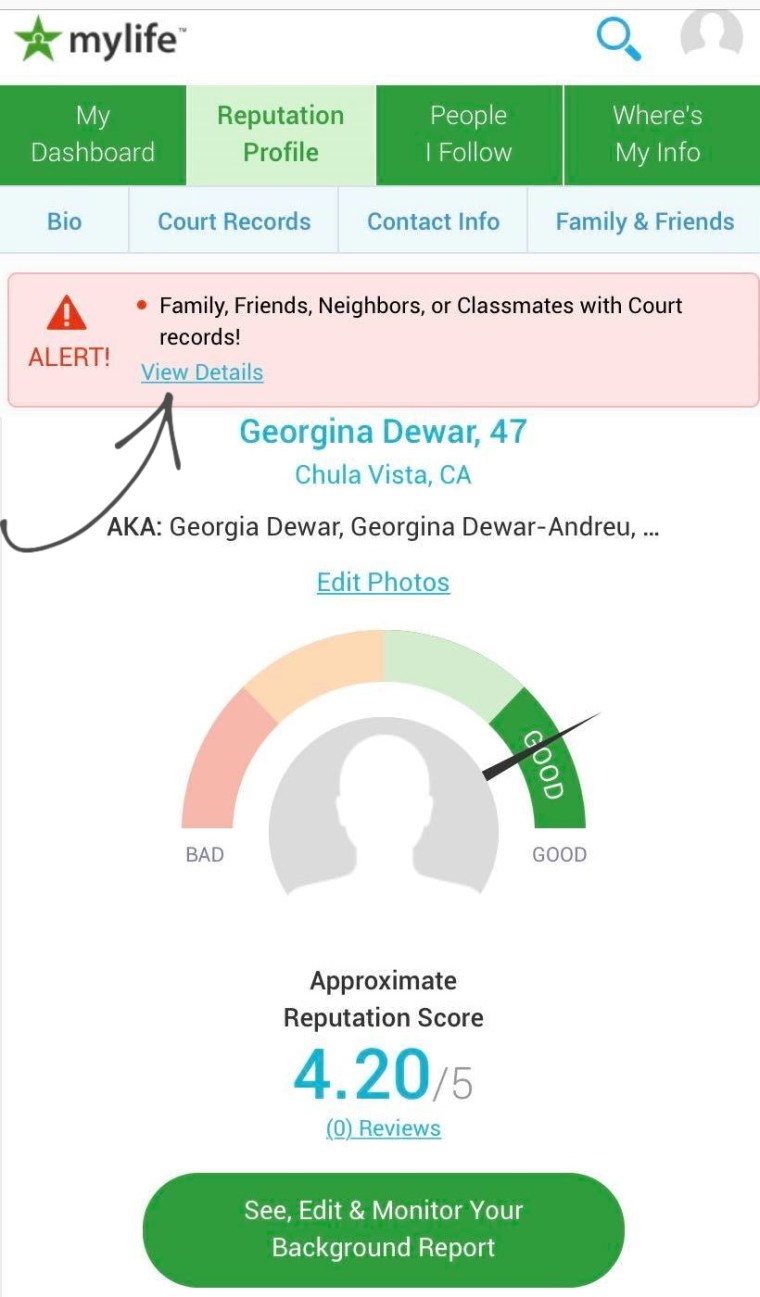The width and height of the screenshot is (760, 1297).
Task: Jump to the Bio section
Action: click(64, 221)
